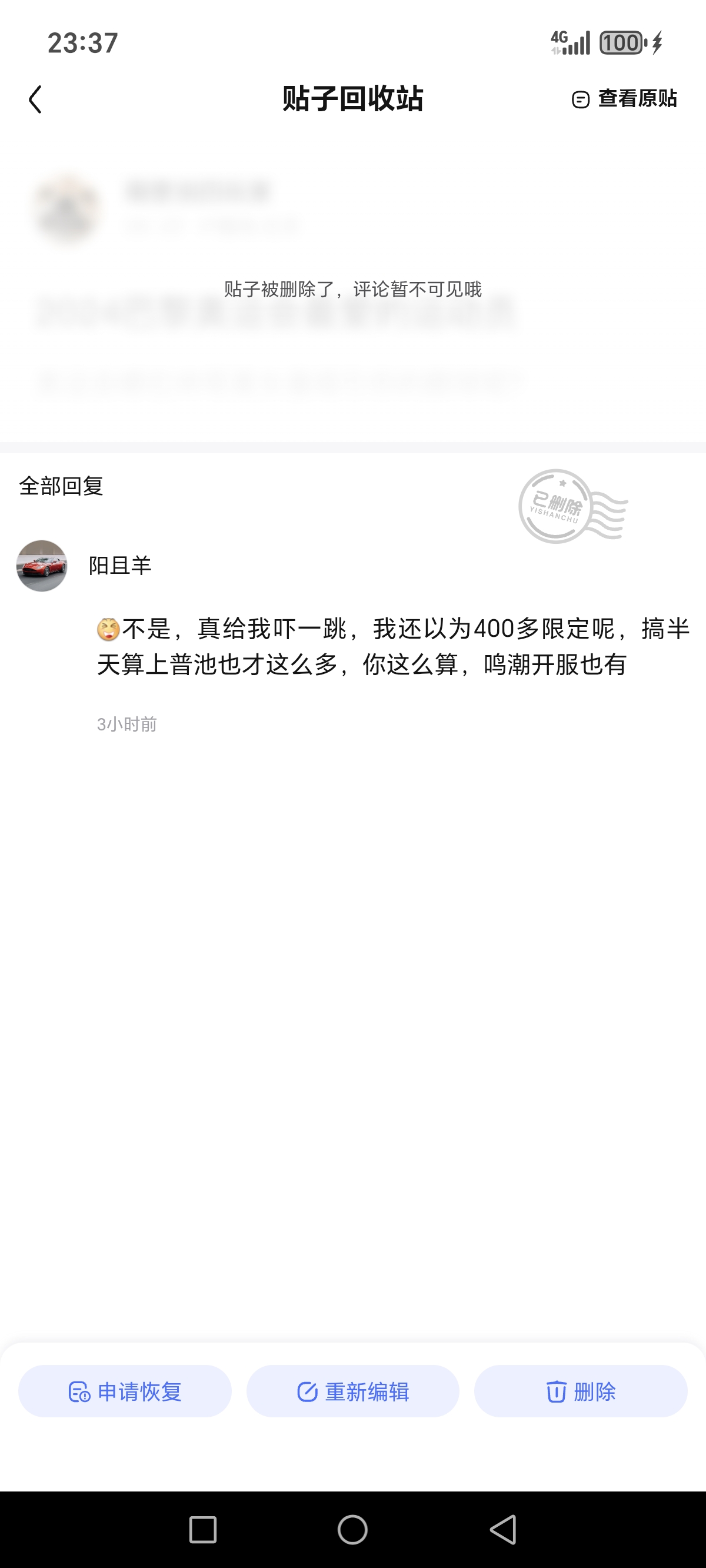
Task: Tap 申请恢复 to request restoration
Action: click(x=125, y=1391)
